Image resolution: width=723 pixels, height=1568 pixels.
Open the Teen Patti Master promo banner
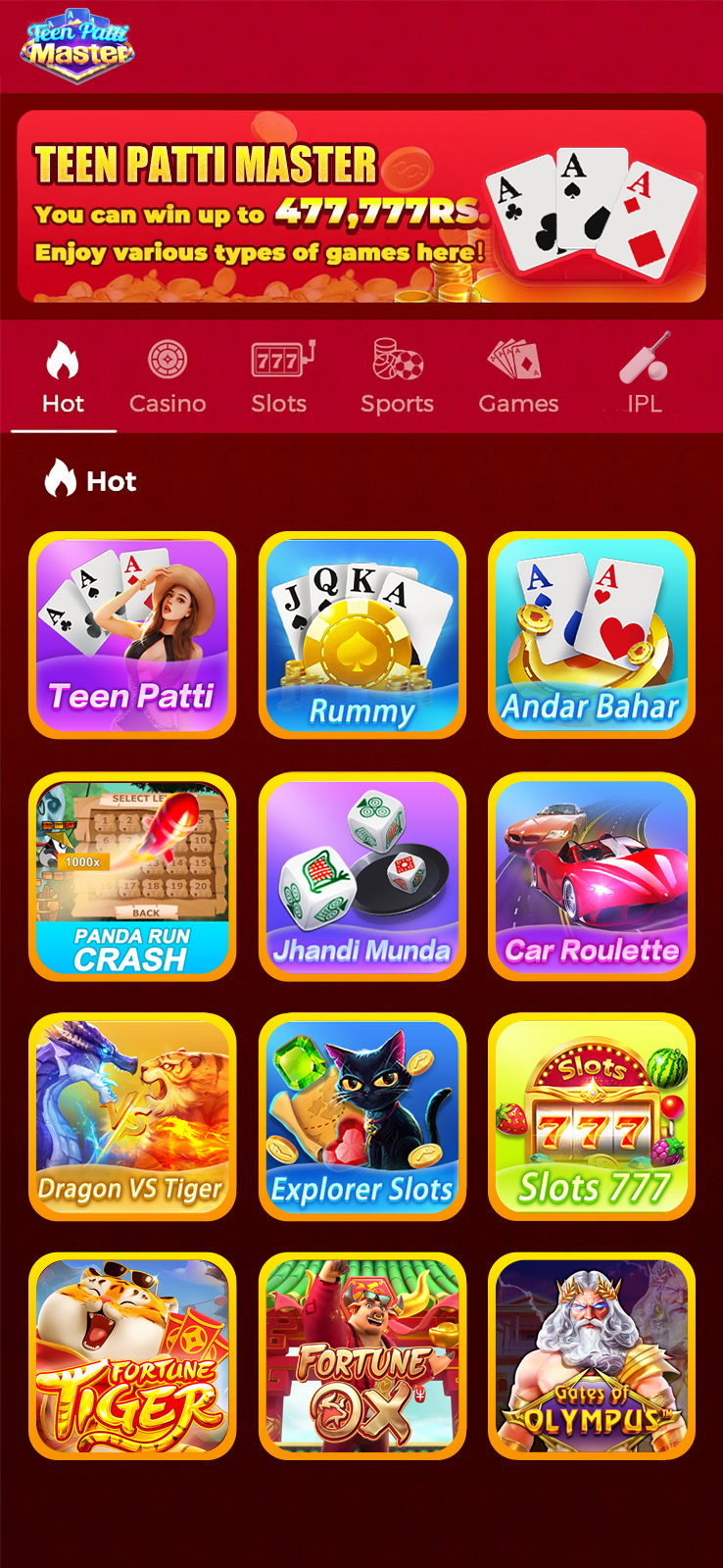(x=361, y=206)
